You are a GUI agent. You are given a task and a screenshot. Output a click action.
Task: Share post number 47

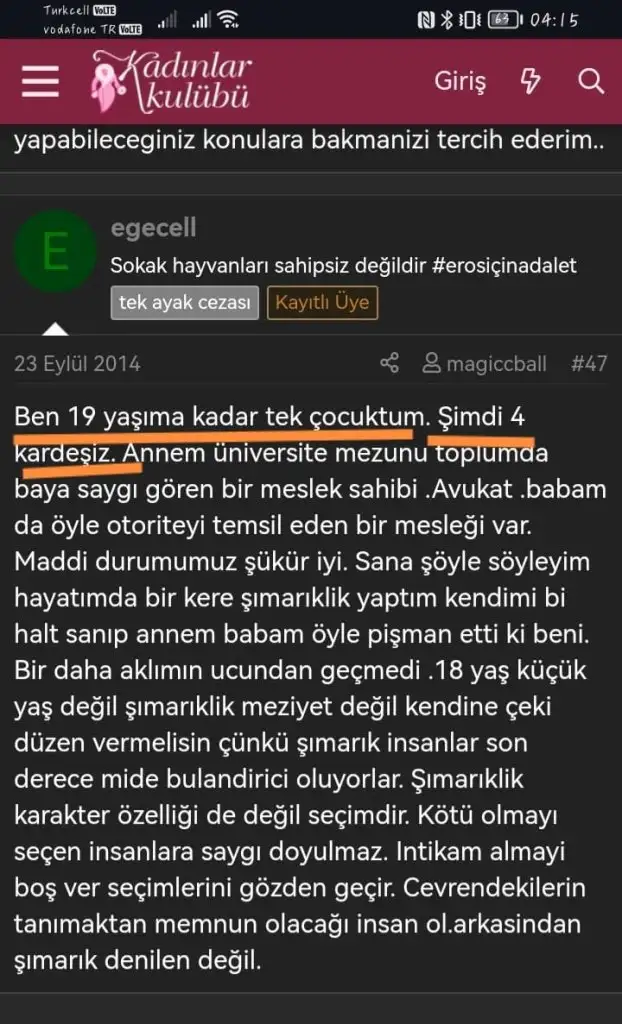point(390,363)
